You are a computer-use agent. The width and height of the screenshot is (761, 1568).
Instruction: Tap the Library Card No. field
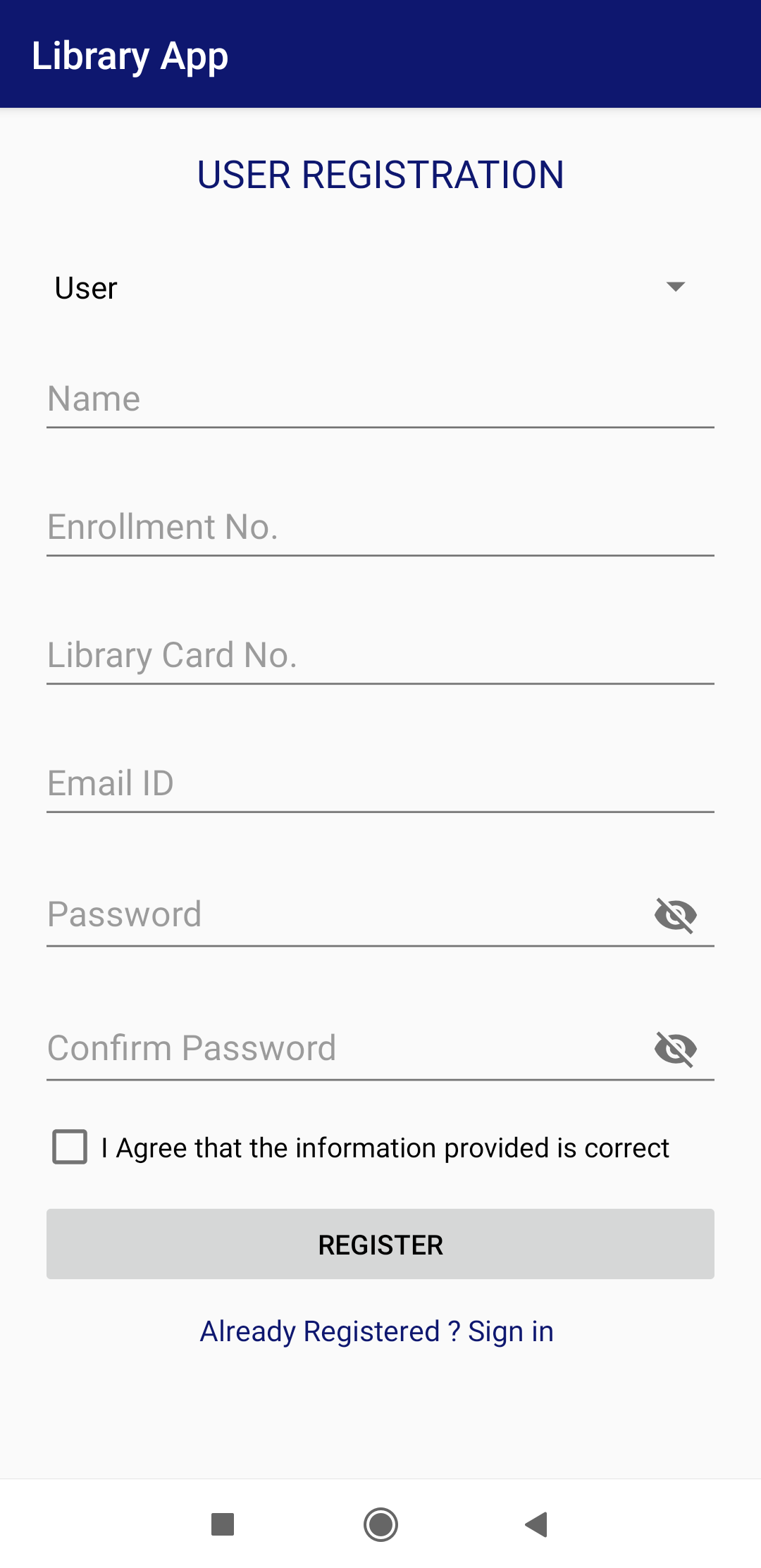[380, 657]
